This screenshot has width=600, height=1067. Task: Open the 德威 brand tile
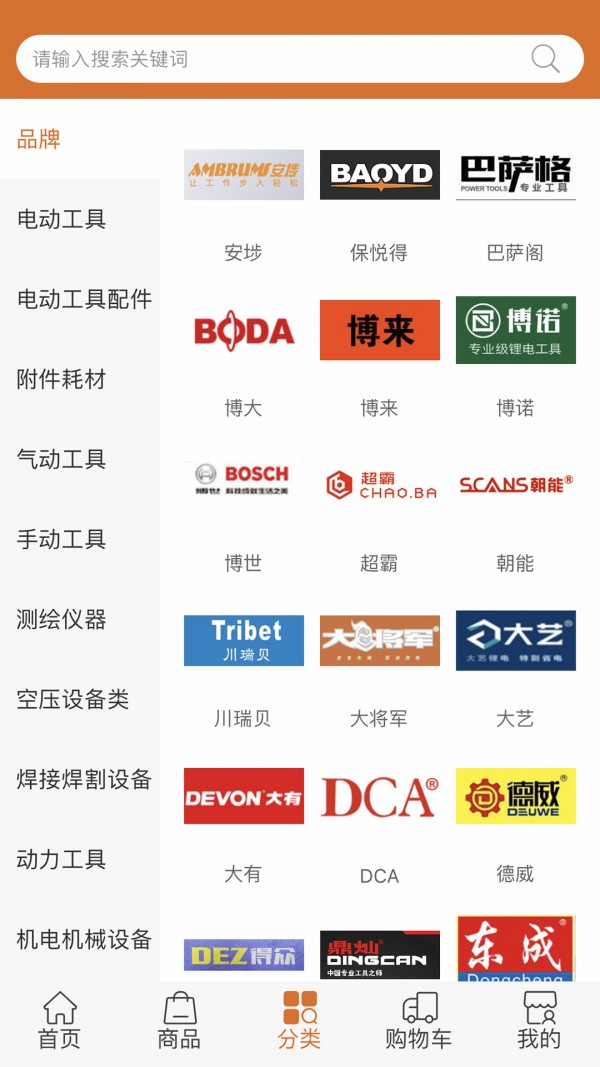click(515, 797)
